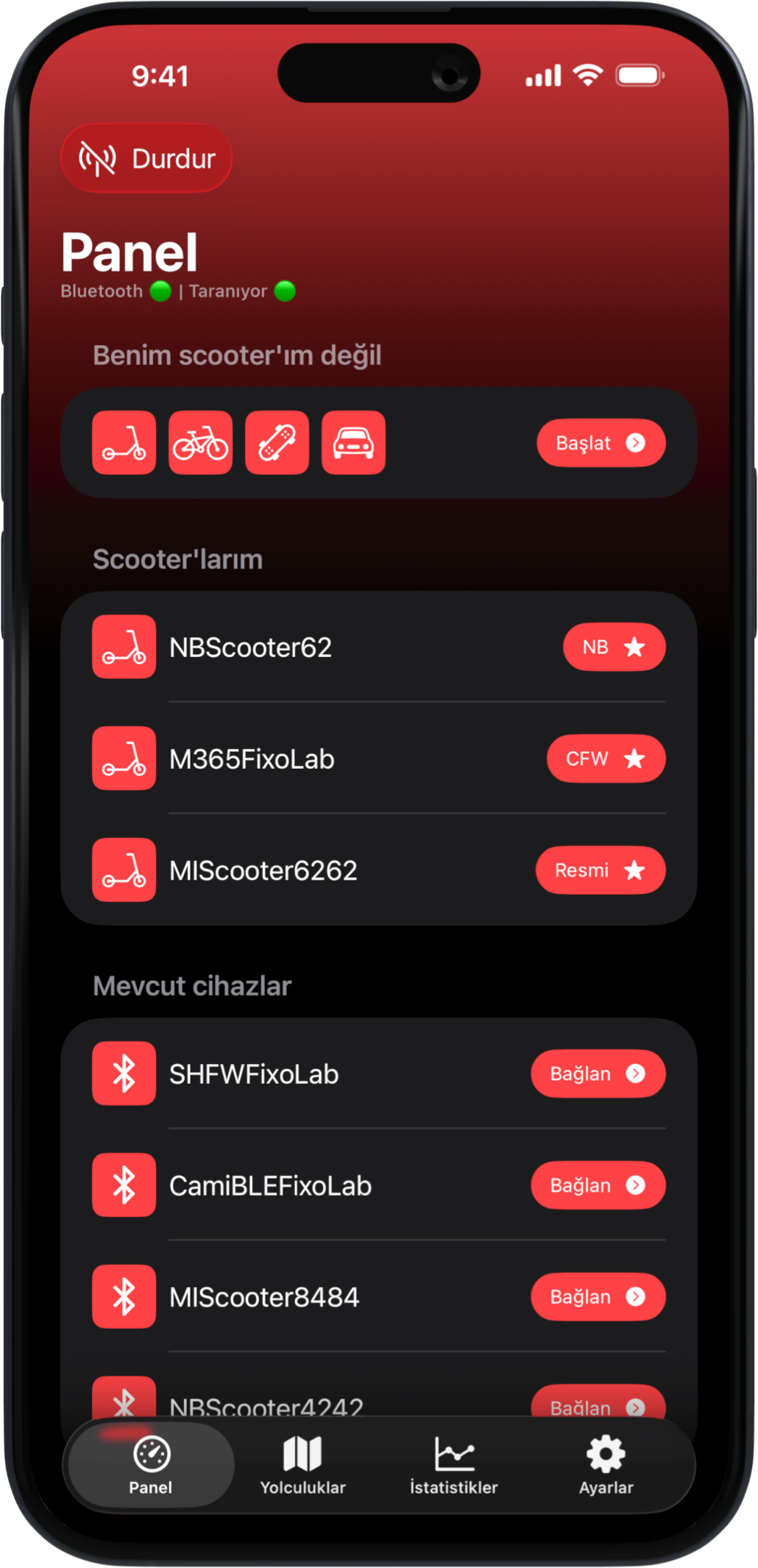
Task: Select the bicycle vehicle icon
Action: tap(200, 442)
